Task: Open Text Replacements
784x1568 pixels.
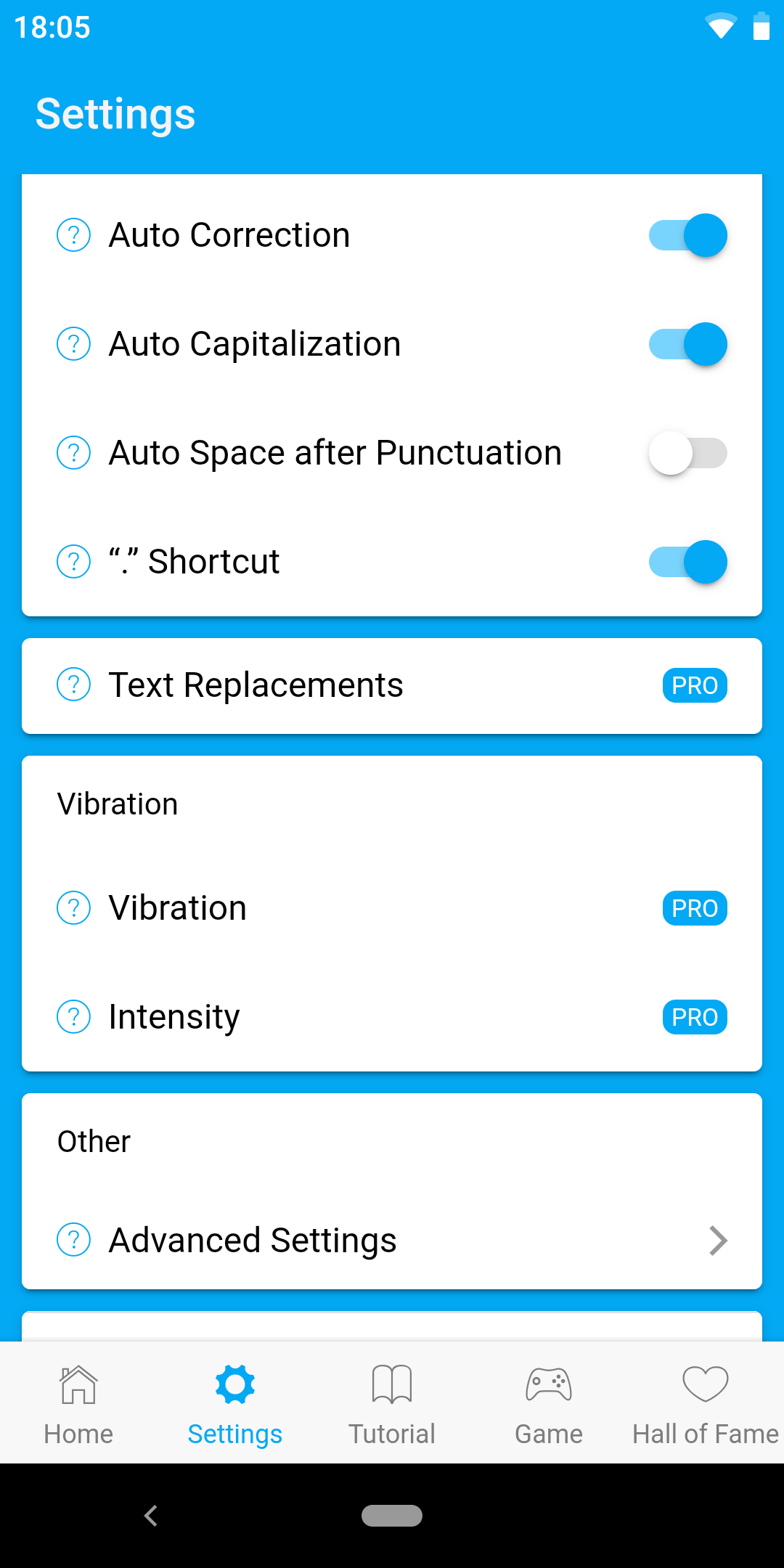Action: [x=392, y=686]
